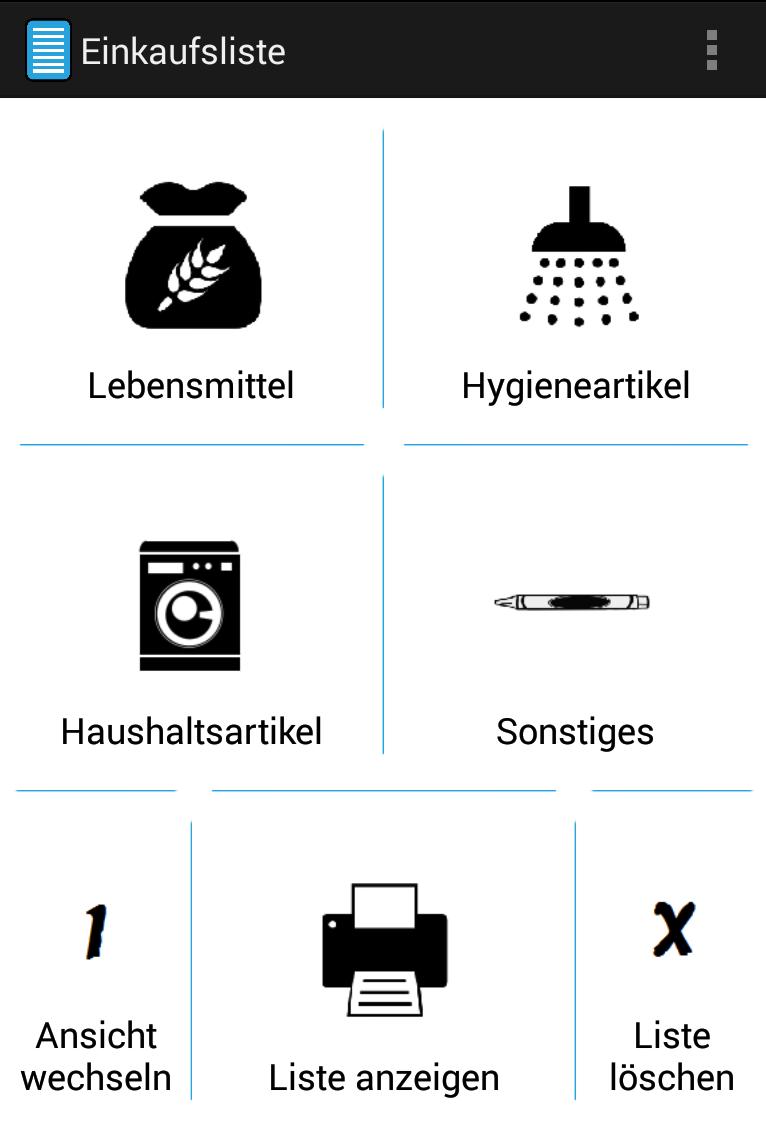Select the Hygieneartikel shower icon
This screenshot has height=1132, width=766.
(576, 253)
